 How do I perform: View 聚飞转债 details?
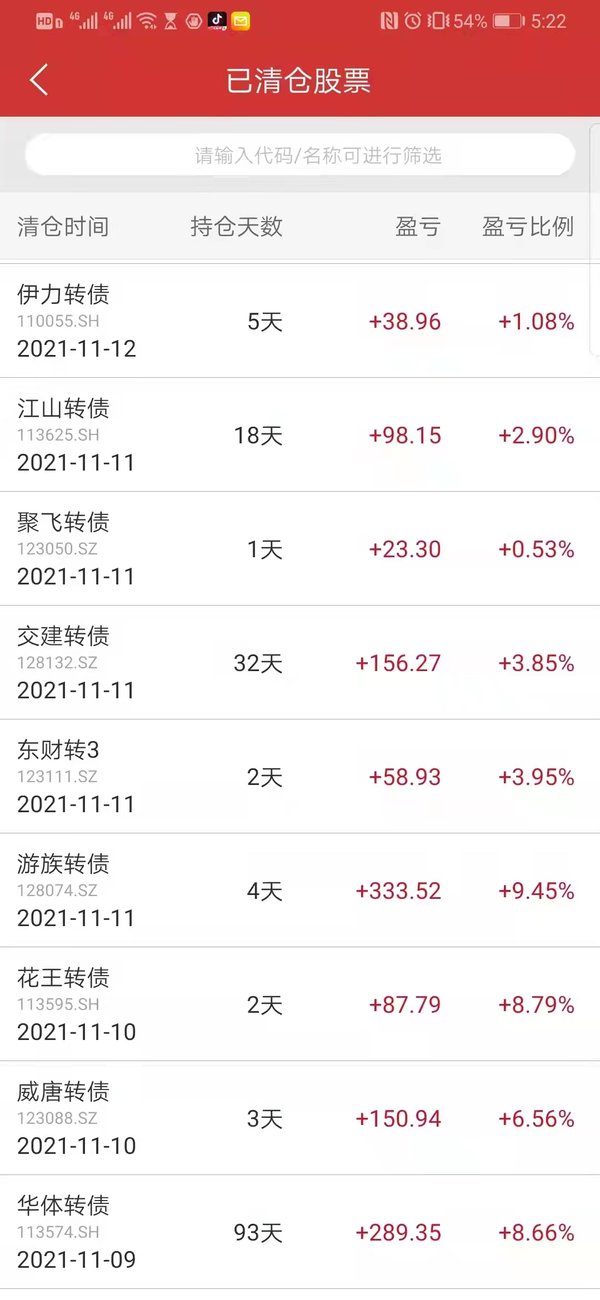(x=300, y=549)
